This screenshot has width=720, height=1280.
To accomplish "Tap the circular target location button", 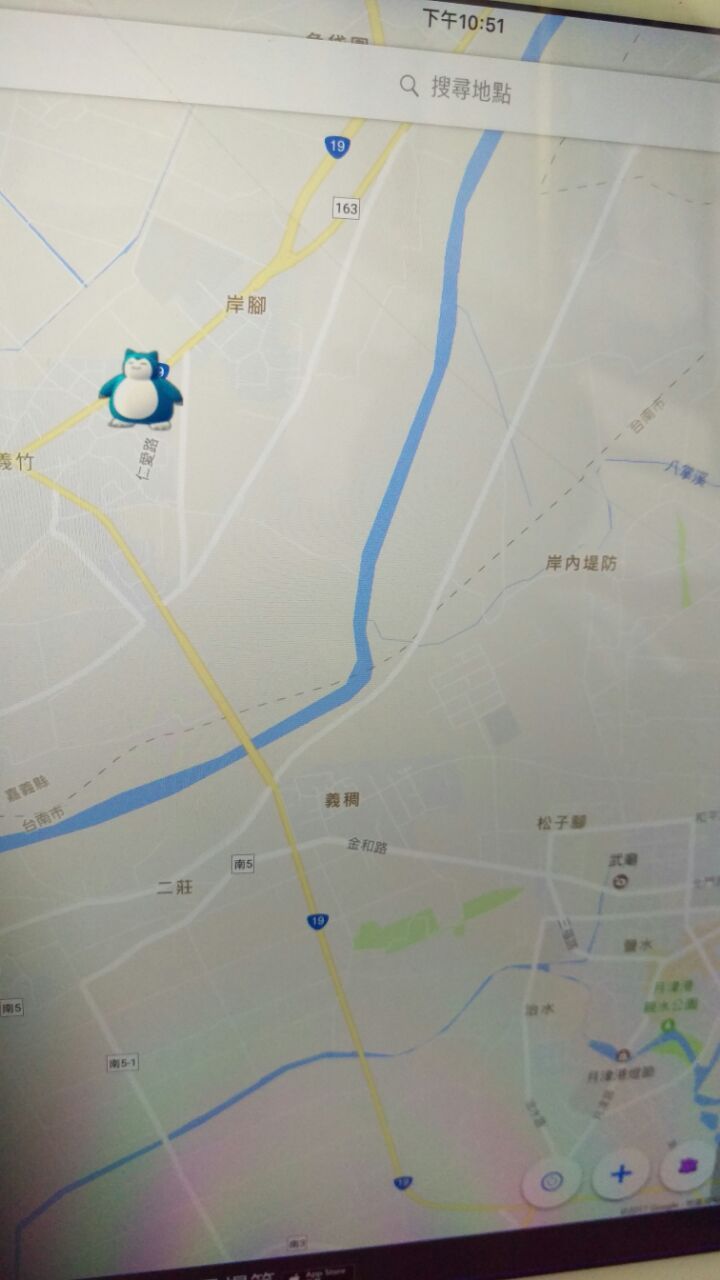I will pyautogui.click(x=551, y=1182).
